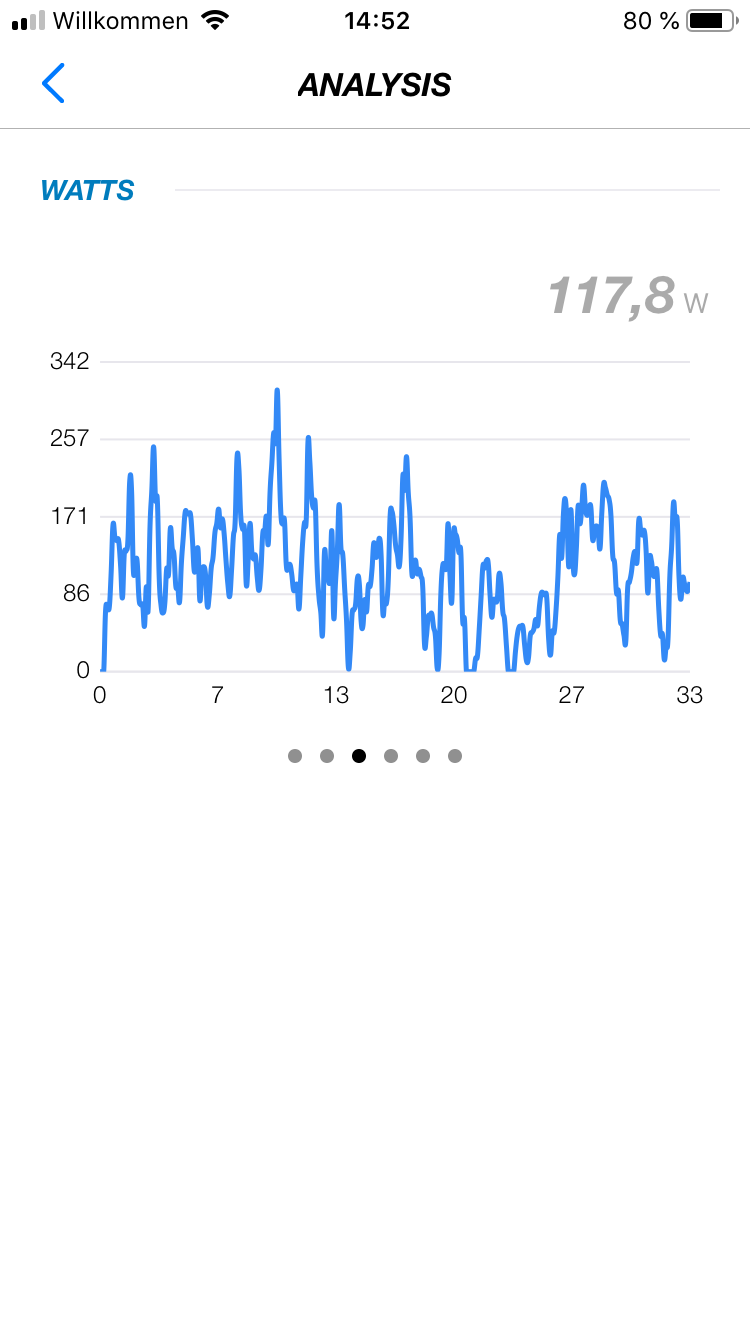Open the last page indicator dot

pyautogui.click(x=455, y=756)
